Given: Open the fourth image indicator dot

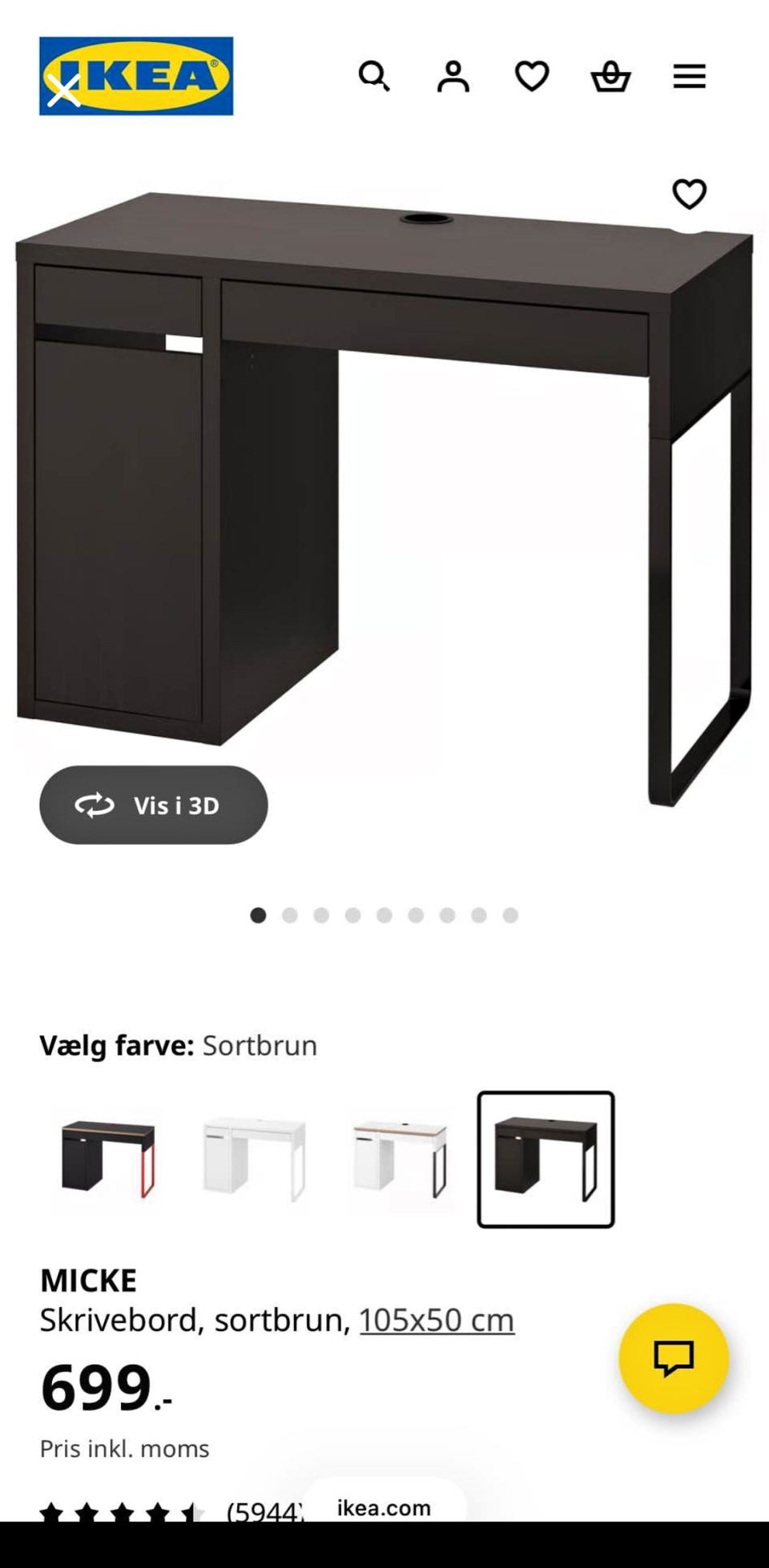Looking at the screenshot, I should [352, 914].
